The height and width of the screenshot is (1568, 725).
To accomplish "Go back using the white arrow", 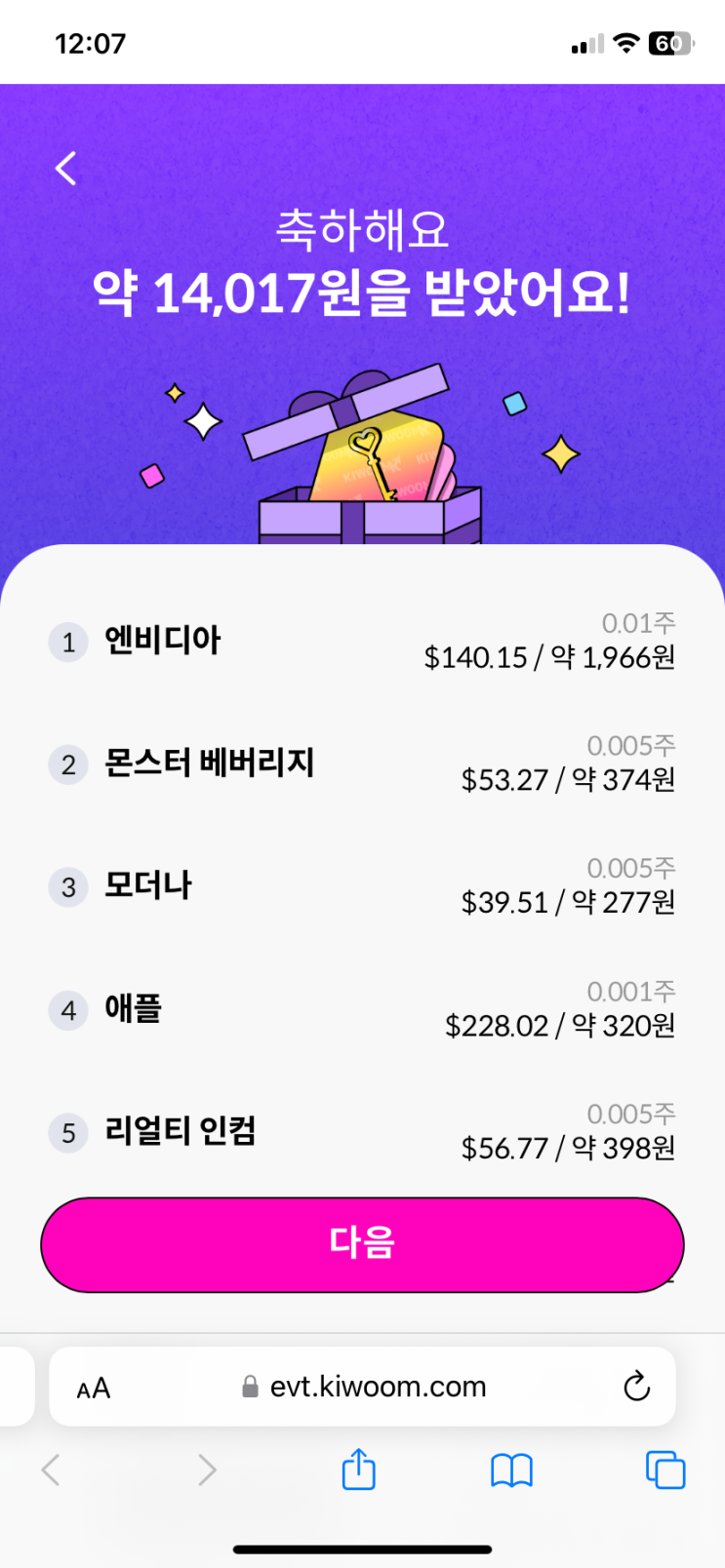I will click(66, 169).
